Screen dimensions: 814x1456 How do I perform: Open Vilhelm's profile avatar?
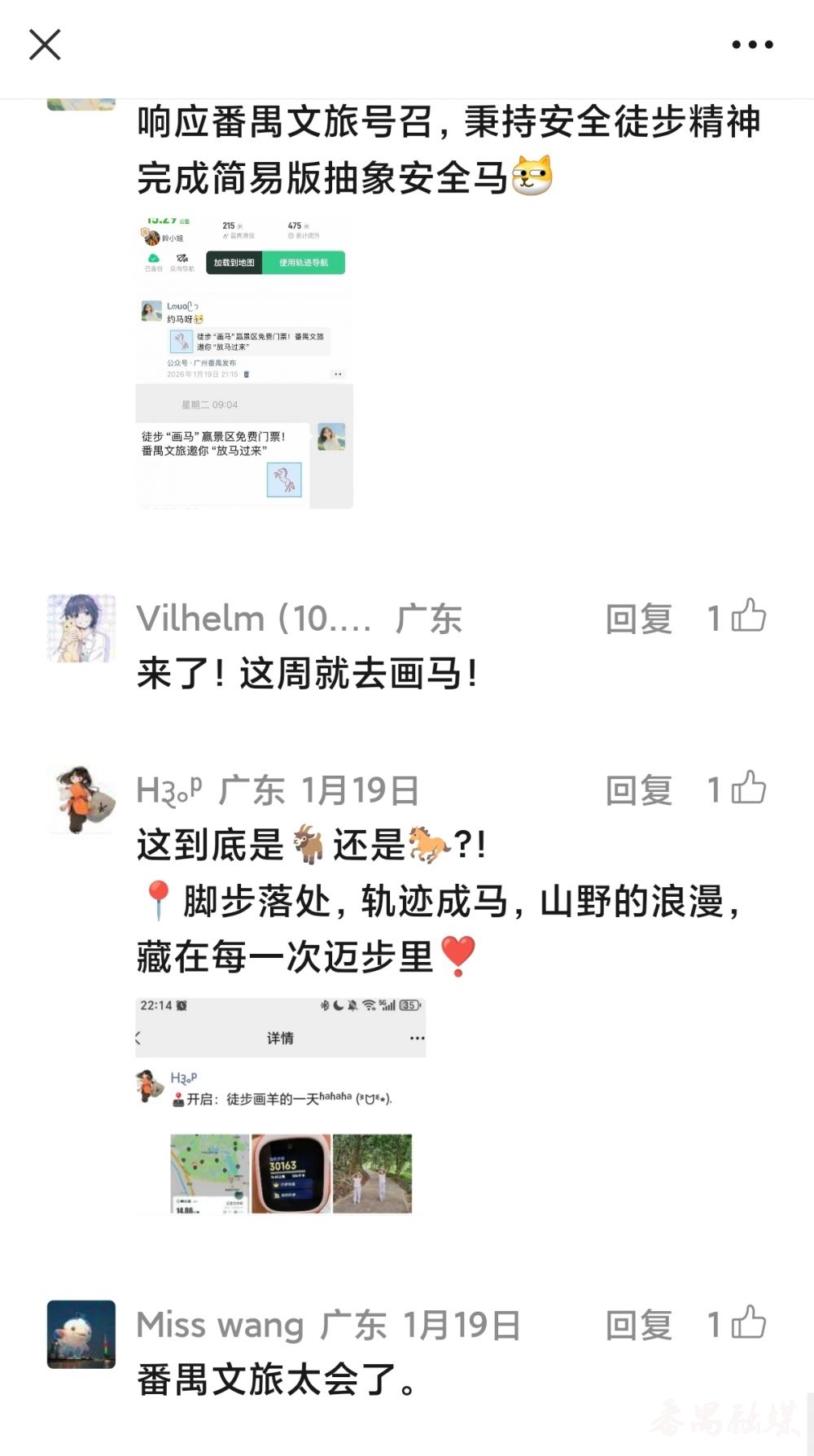81,628
